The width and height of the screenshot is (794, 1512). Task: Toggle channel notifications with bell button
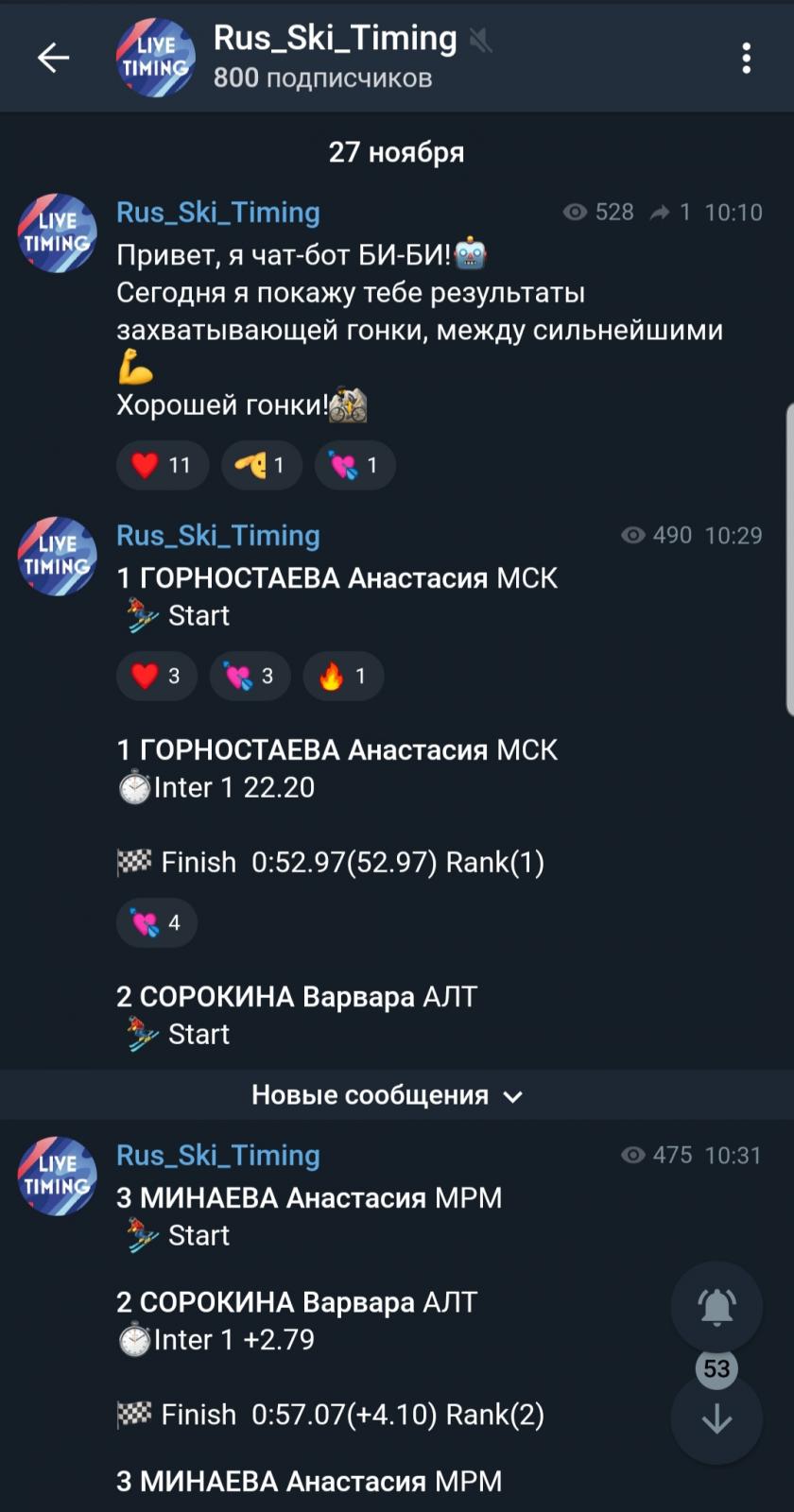pyautogui.click(x=716, y=1307)
